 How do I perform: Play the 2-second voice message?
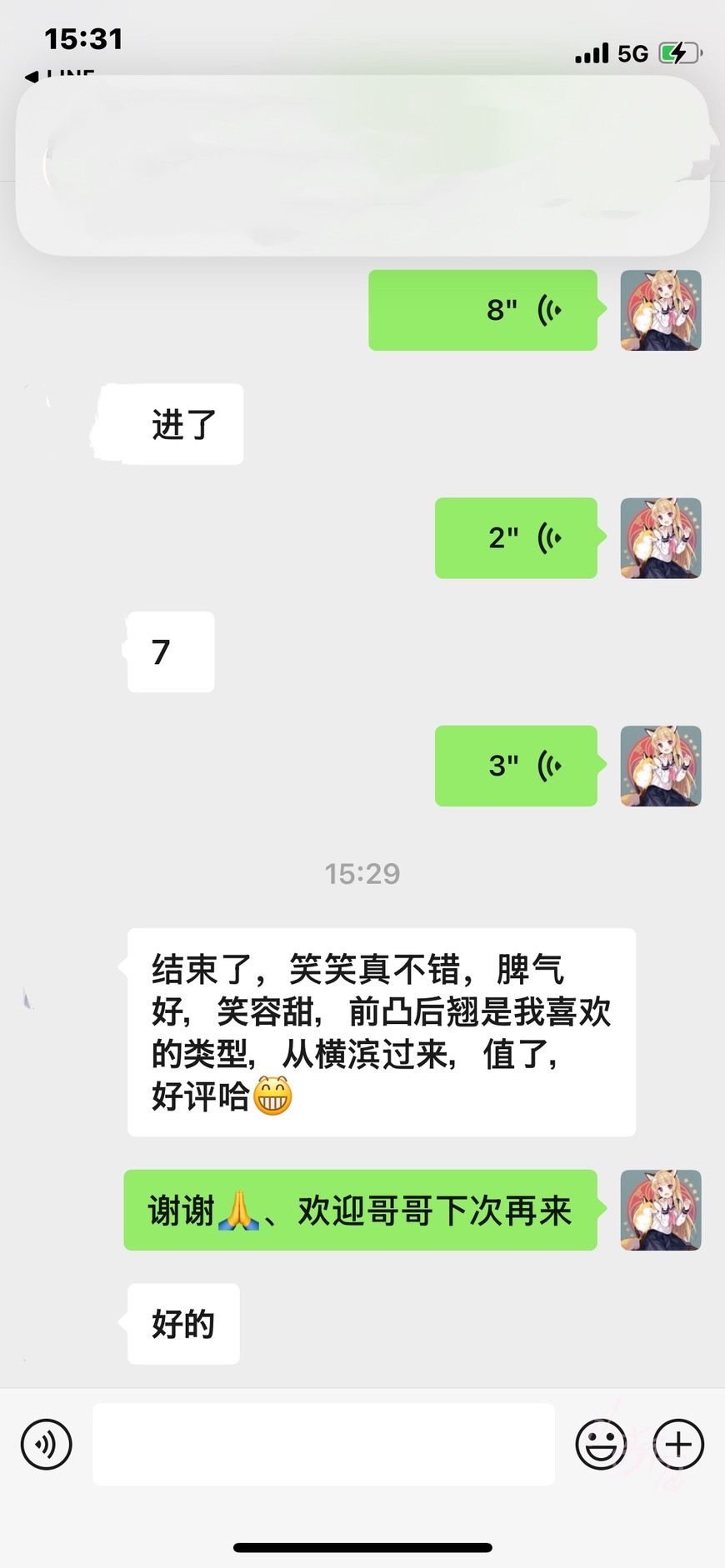pos(516,538)
